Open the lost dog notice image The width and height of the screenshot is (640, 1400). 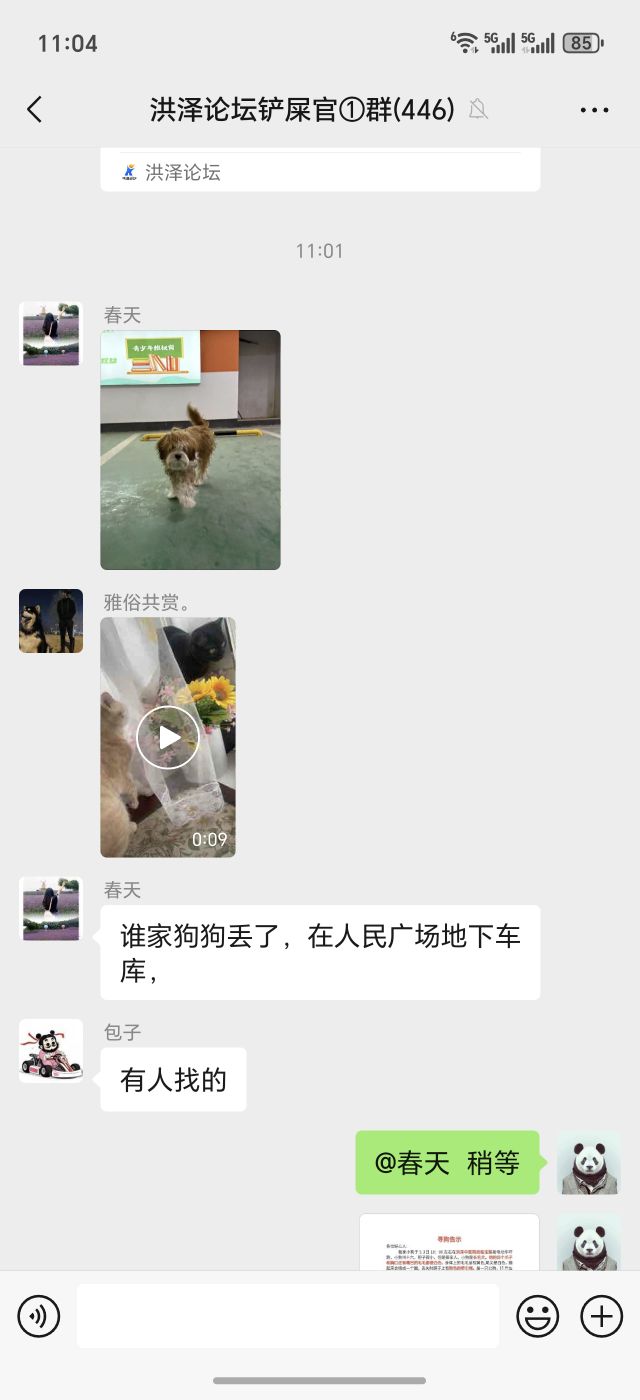tap(450, 1242)
